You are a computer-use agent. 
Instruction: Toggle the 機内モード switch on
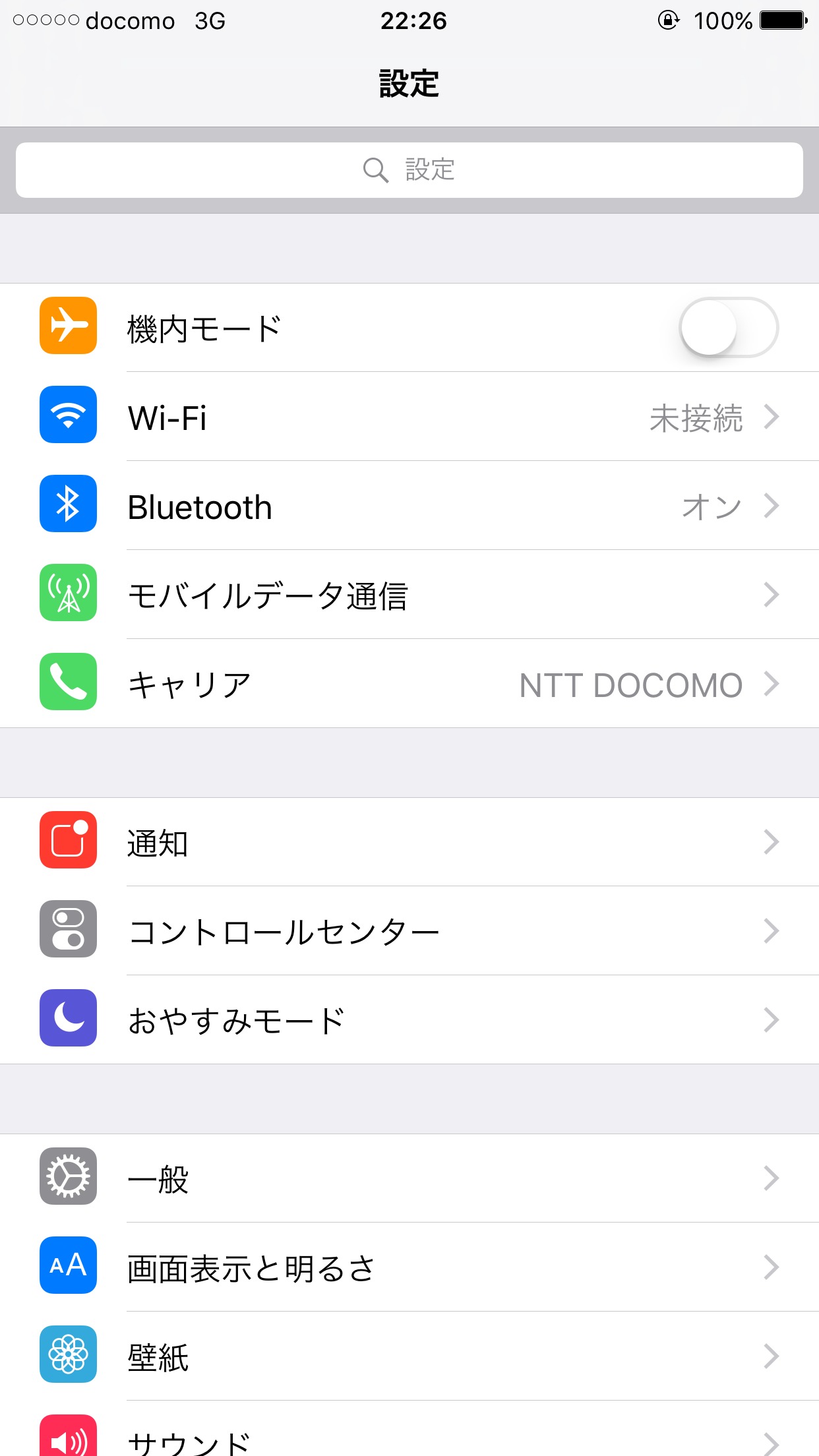[x=728, y=328]
